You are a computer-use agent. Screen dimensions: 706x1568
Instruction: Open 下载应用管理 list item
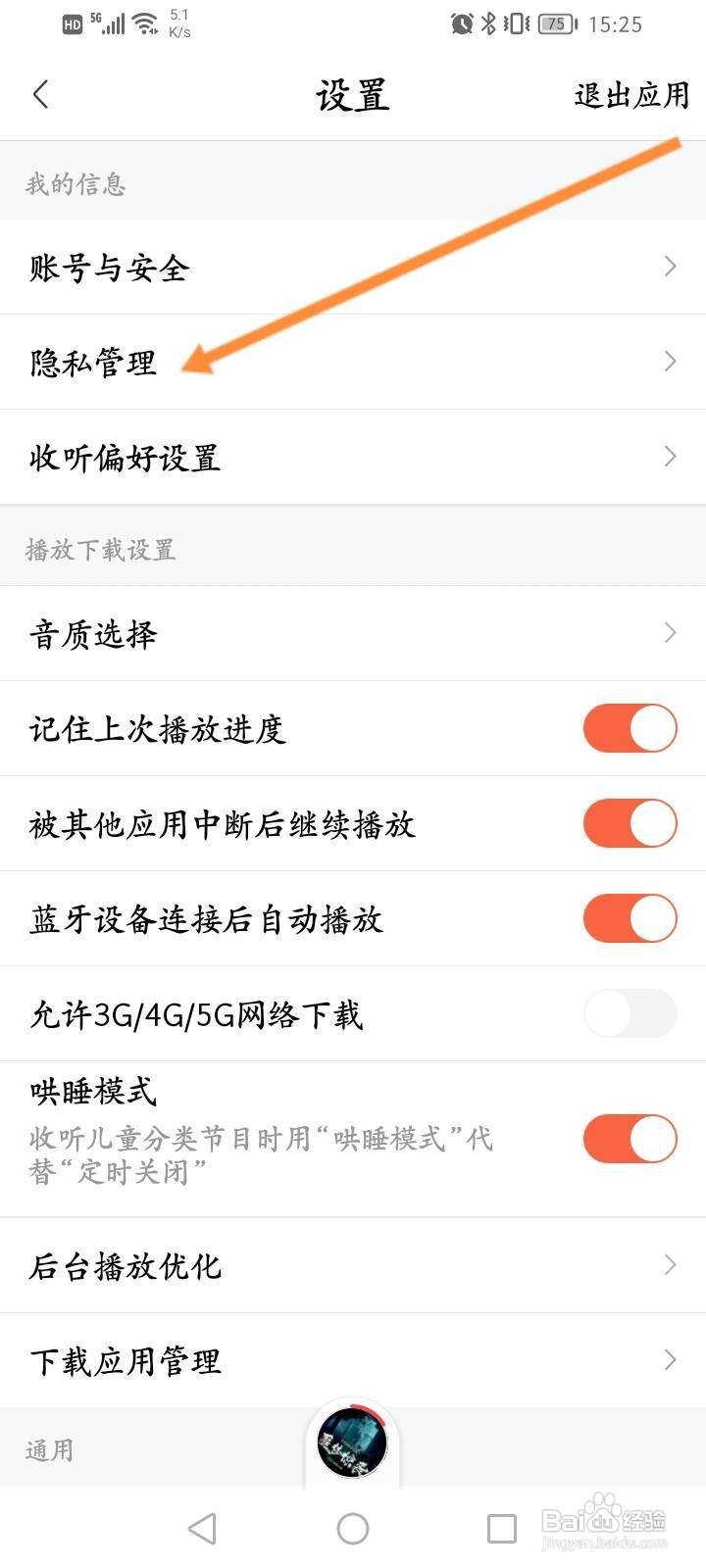tap(126, 1360)
